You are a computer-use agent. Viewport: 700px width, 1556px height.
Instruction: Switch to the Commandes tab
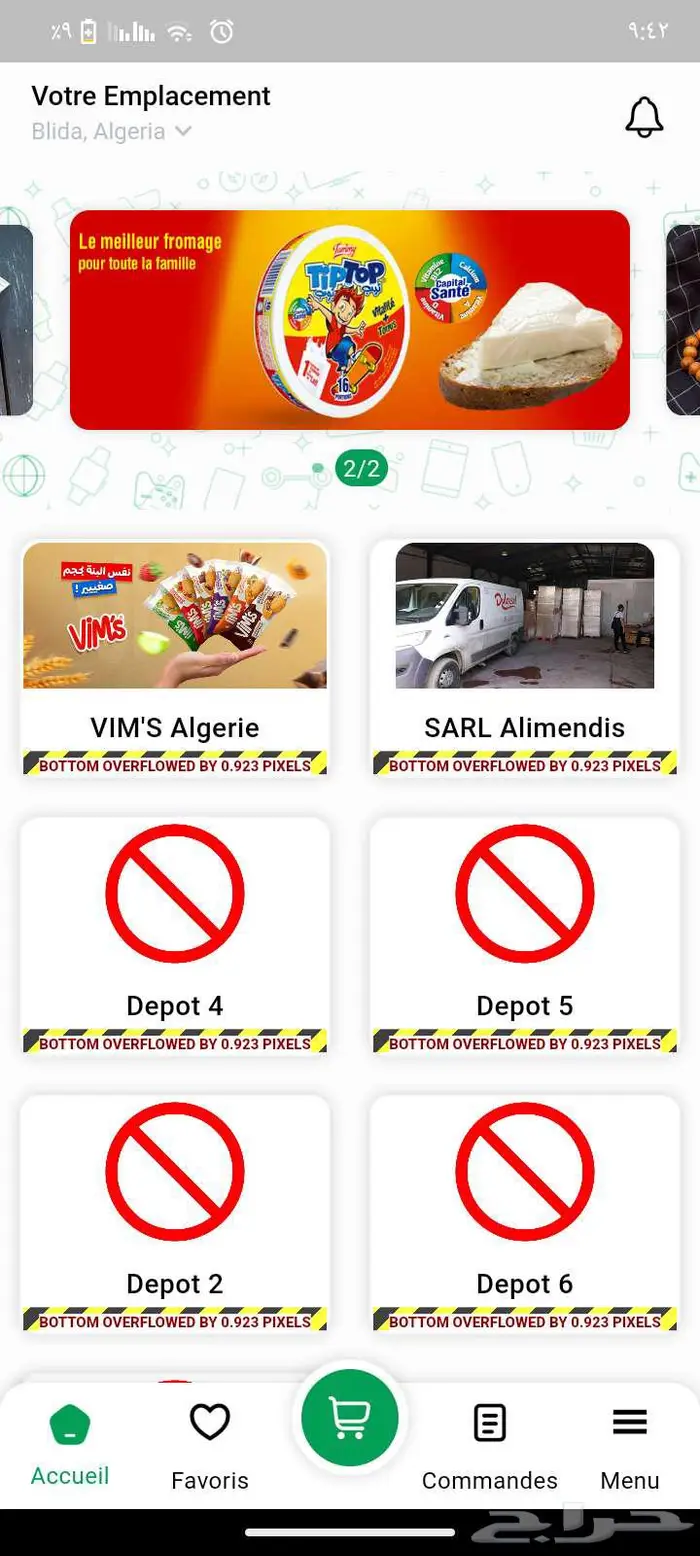pos(490,1444)
